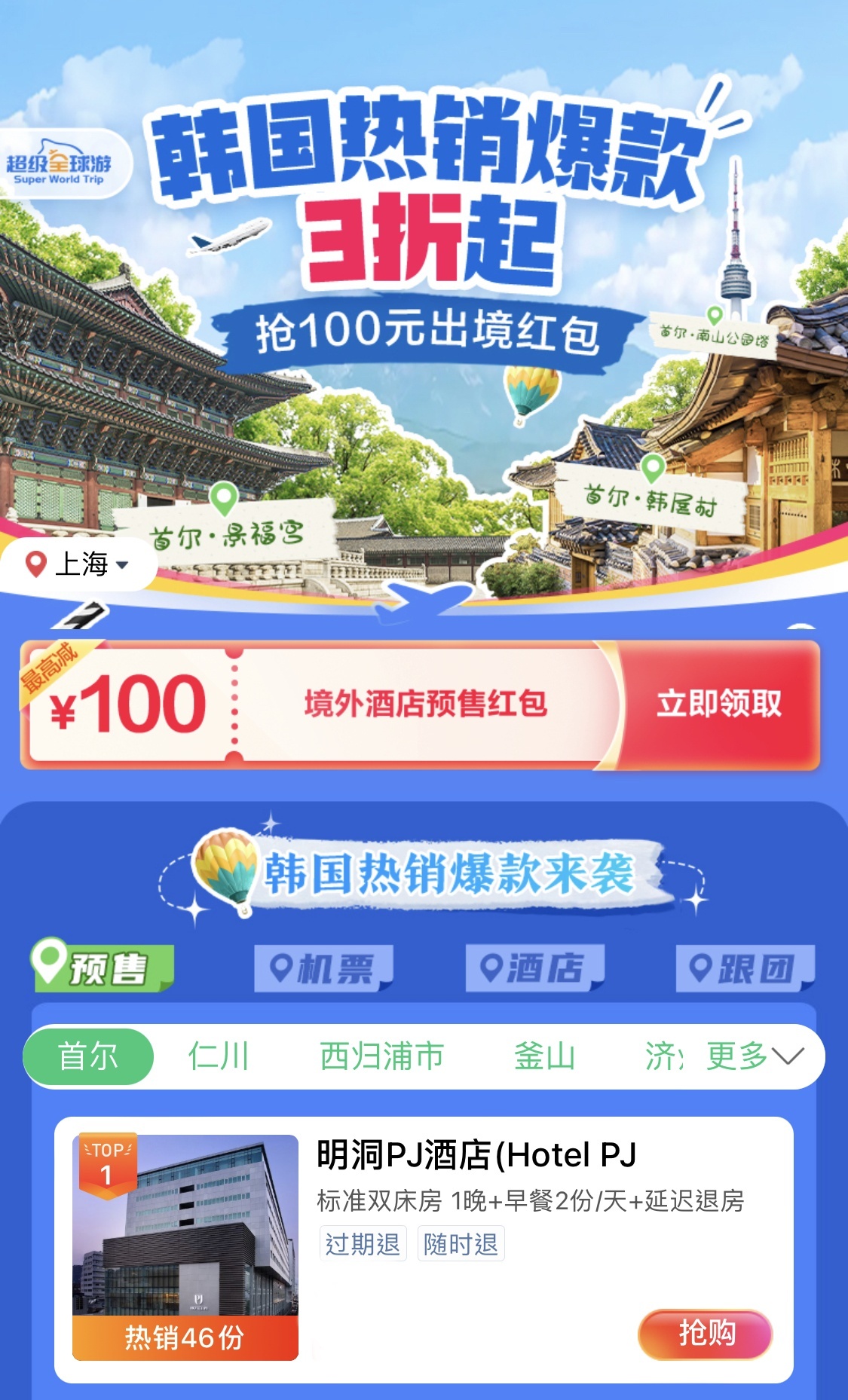Select the 首尔 city chip
This screenshot has height=1400, width=848.
pyautogui.click(x=88, y=1056)
